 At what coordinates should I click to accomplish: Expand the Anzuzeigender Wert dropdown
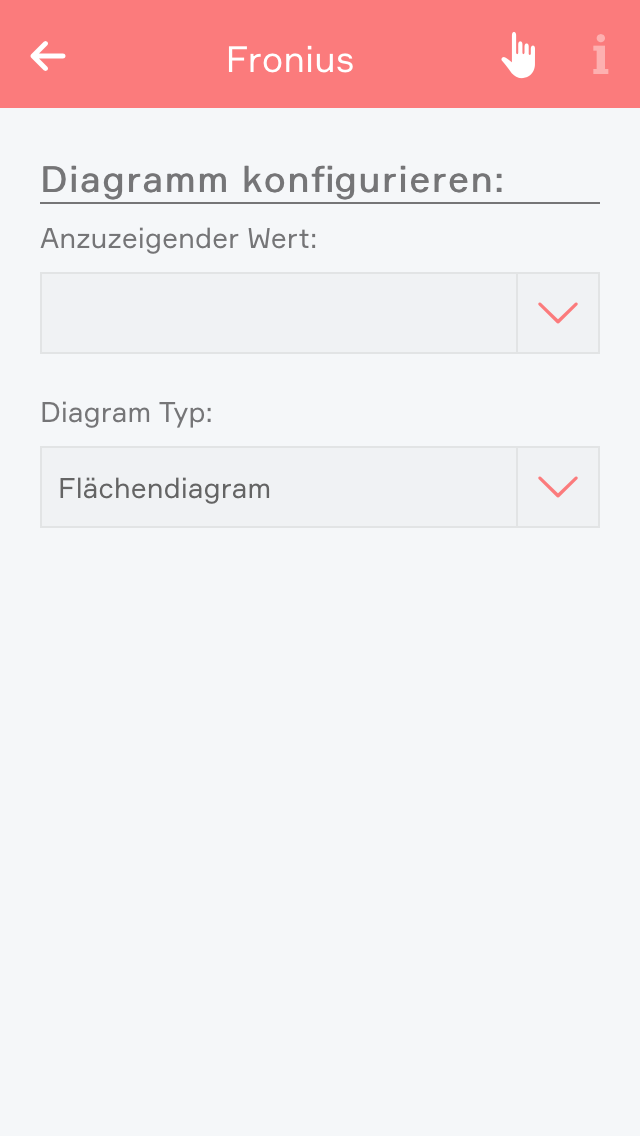pos(557,313)
